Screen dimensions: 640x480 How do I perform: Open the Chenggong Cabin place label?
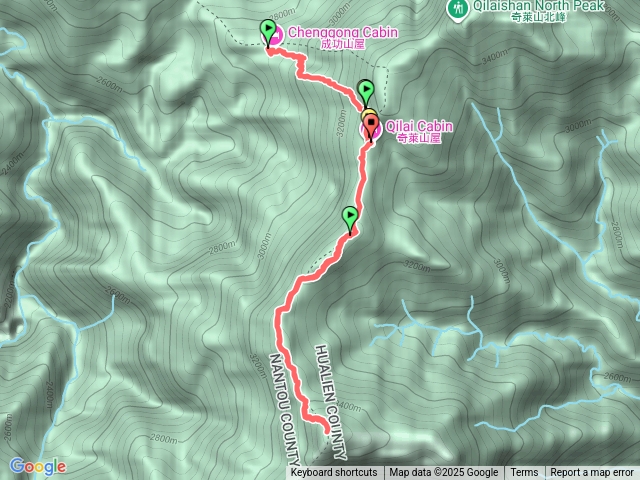pos(343,33)
